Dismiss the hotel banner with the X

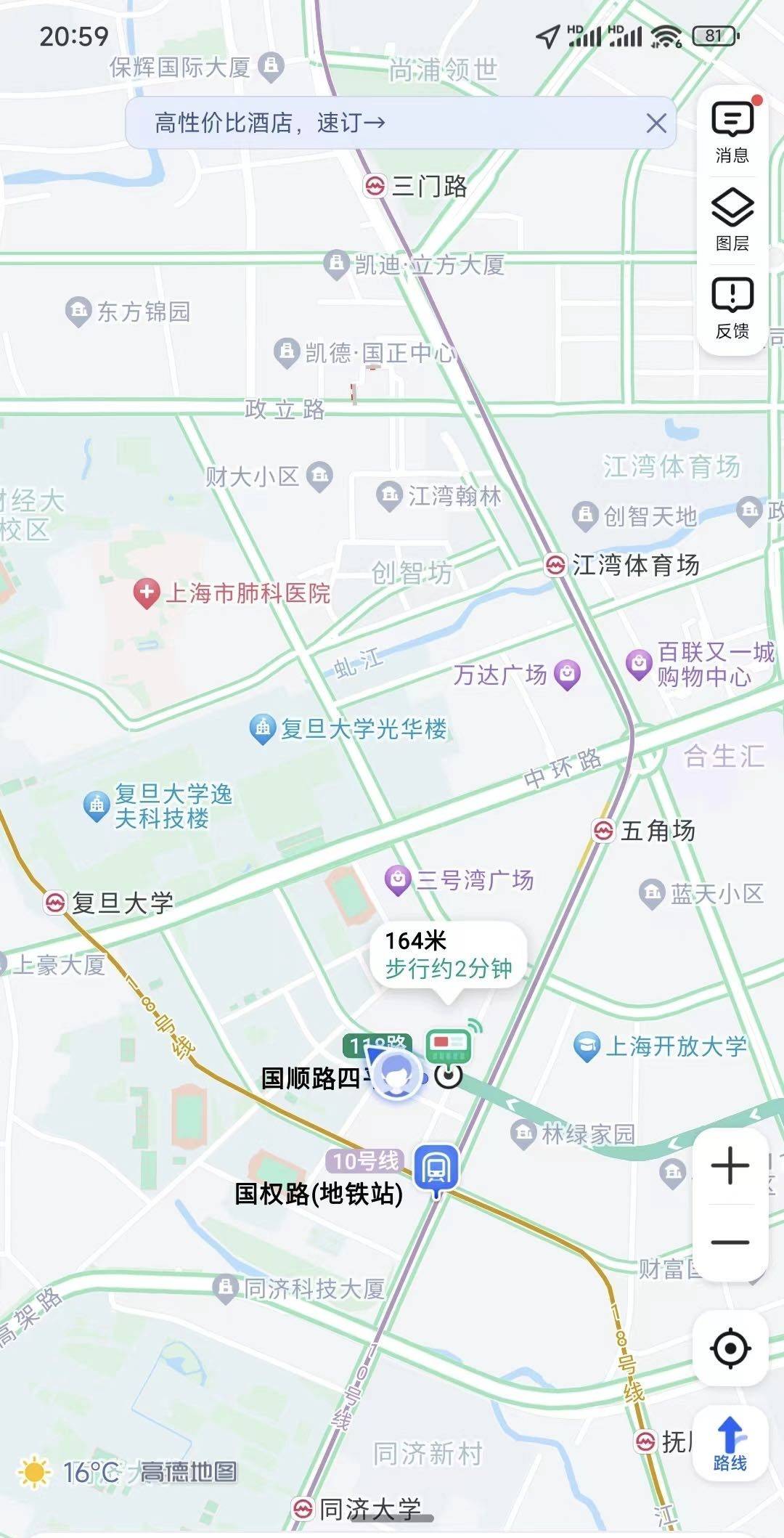pyautogui.click(x=655, y=123)
